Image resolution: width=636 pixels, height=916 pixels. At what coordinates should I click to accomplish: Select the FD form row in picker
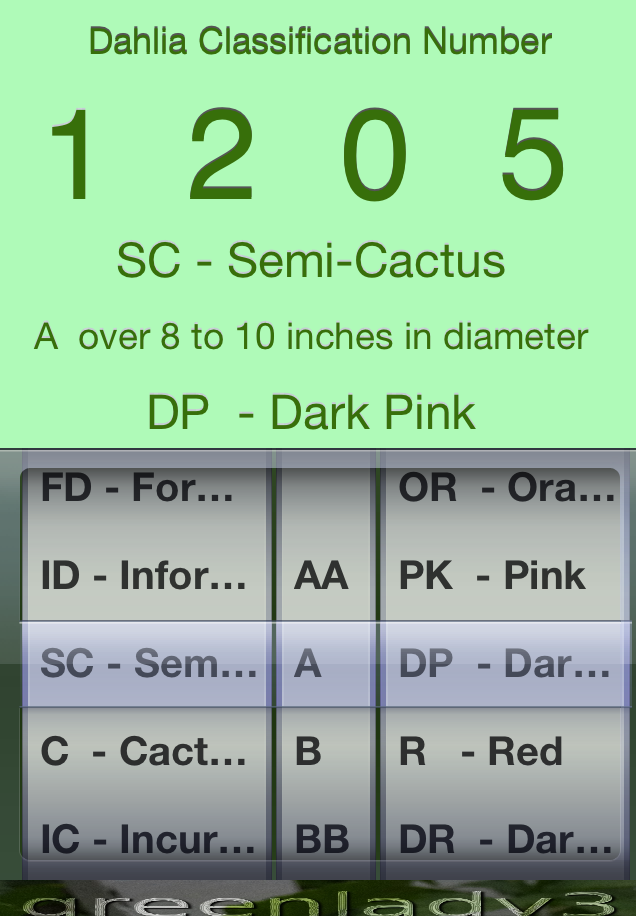pos(140,488)
